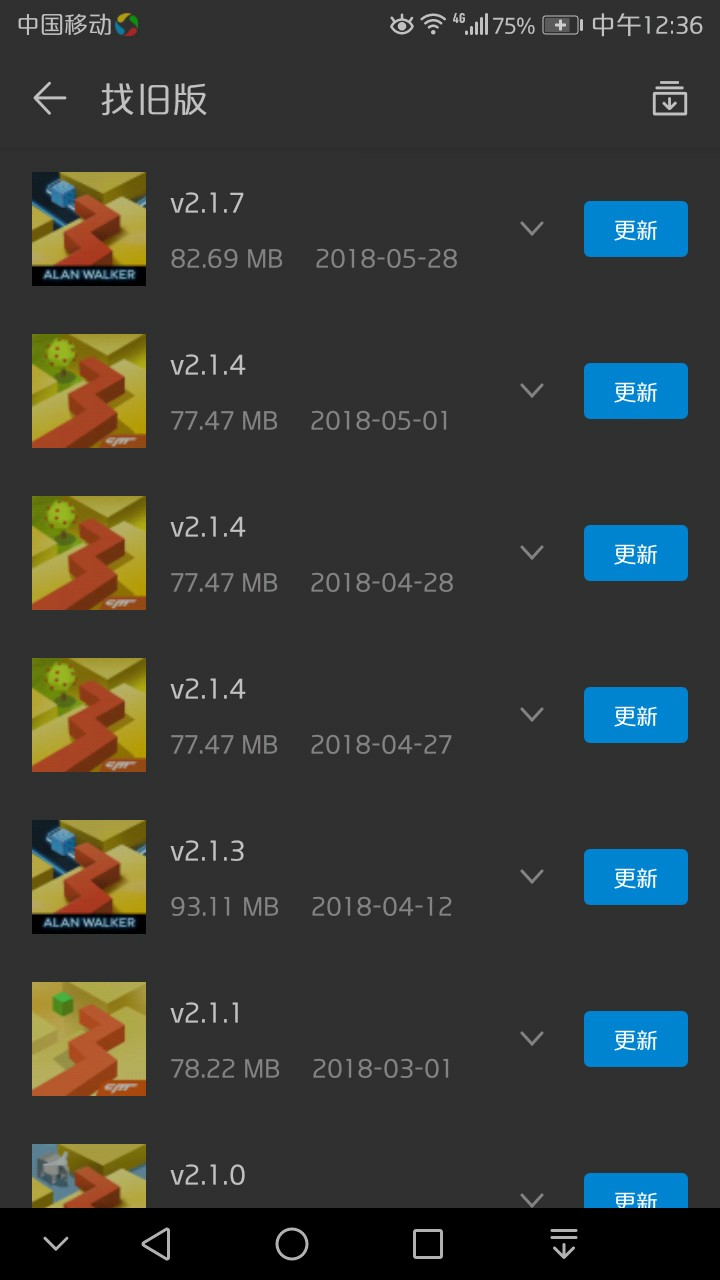Viewport: 720px width, 1280px height.
Task: Expand details of v2.1.1
Action: point(532,1039)
